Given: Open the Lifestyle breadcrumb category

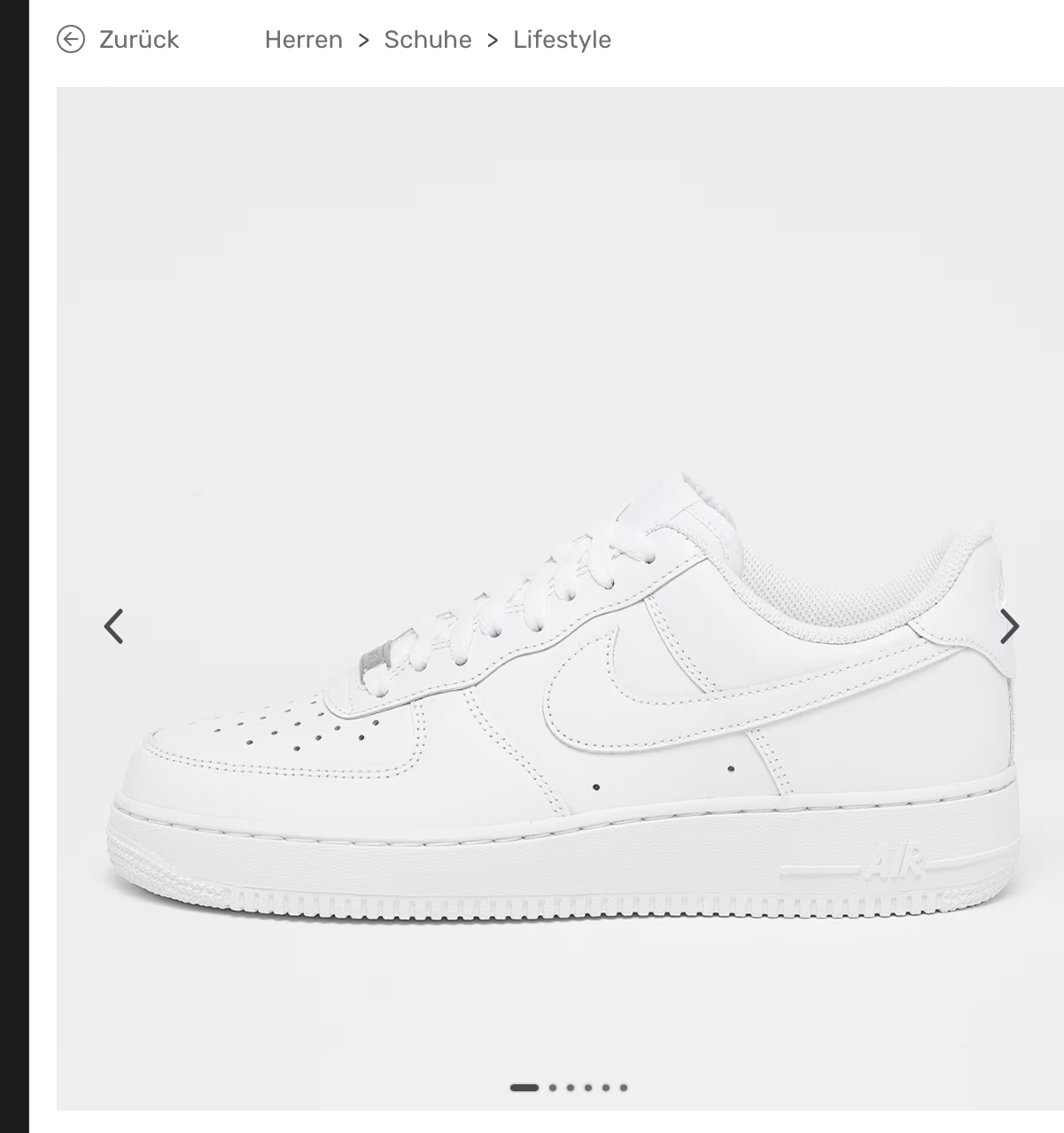Looking at the screenshot, I should pos(562,40).
